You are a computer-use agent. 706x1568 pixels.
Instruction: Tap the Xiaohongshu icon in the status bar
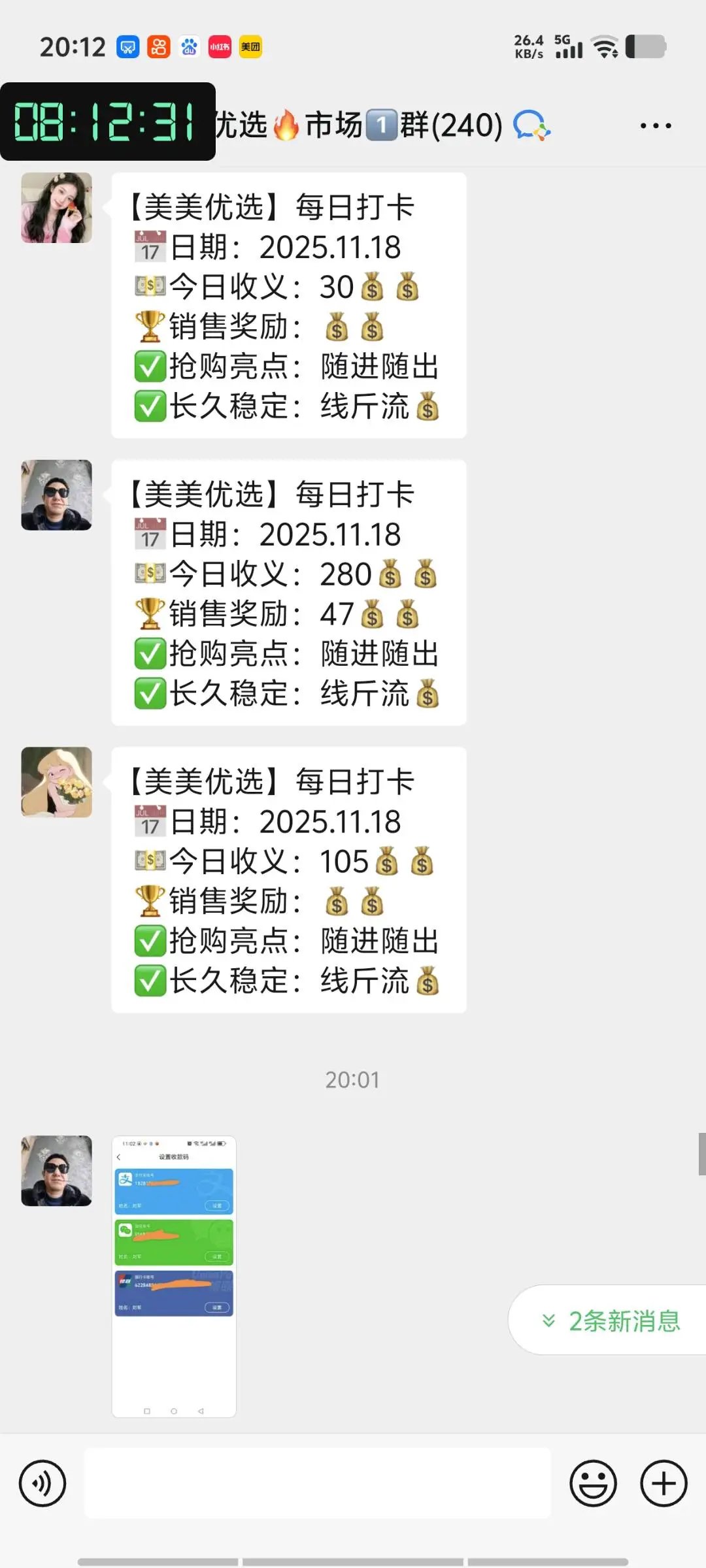(x=219, y=46)
